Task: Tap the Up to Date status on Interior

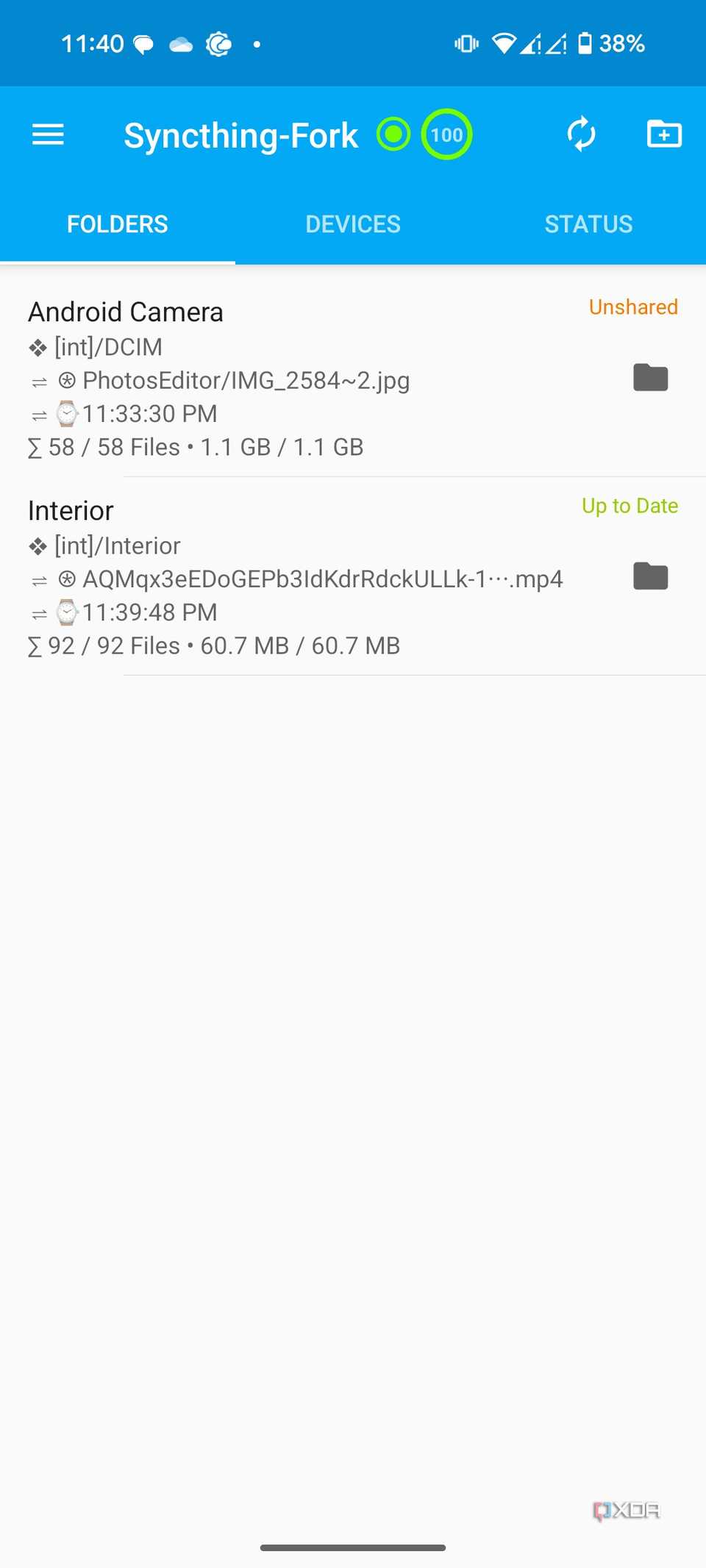Action: pos(630,506)
